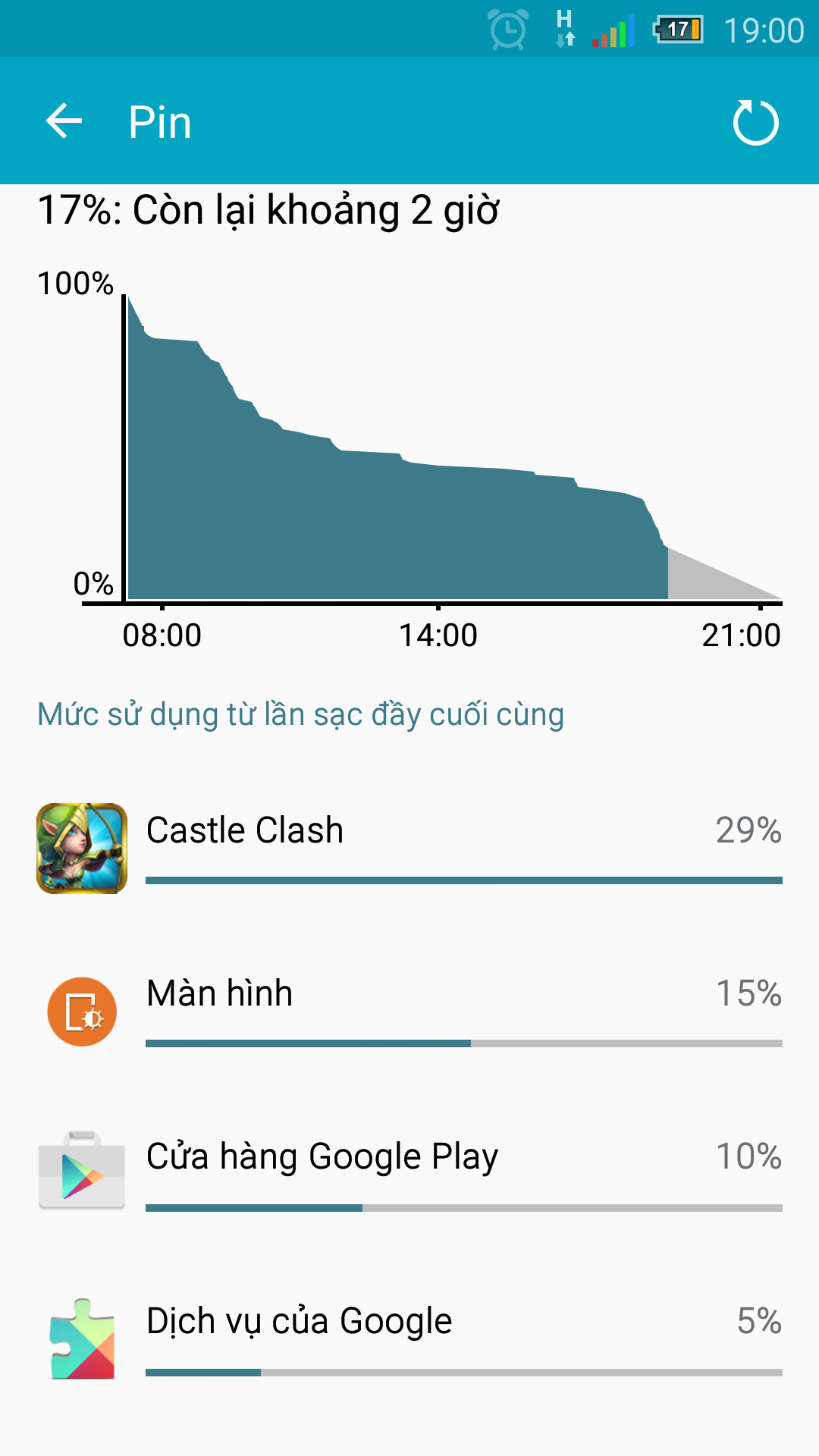View Màn hình battery usage details
Screen dimensions: 819x1456
[x=409, y=1012]
